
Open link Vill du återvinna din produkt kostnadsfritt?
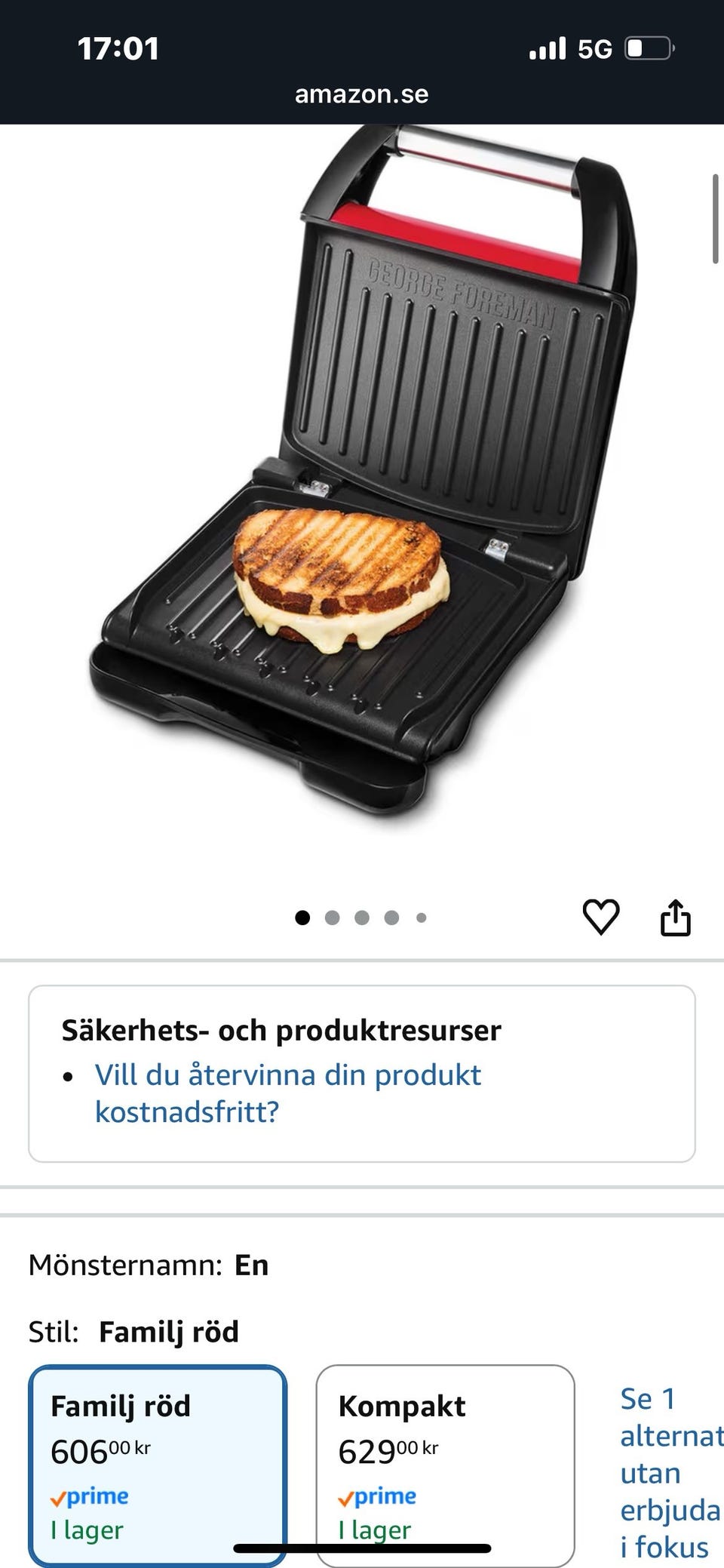(287, 1093)
